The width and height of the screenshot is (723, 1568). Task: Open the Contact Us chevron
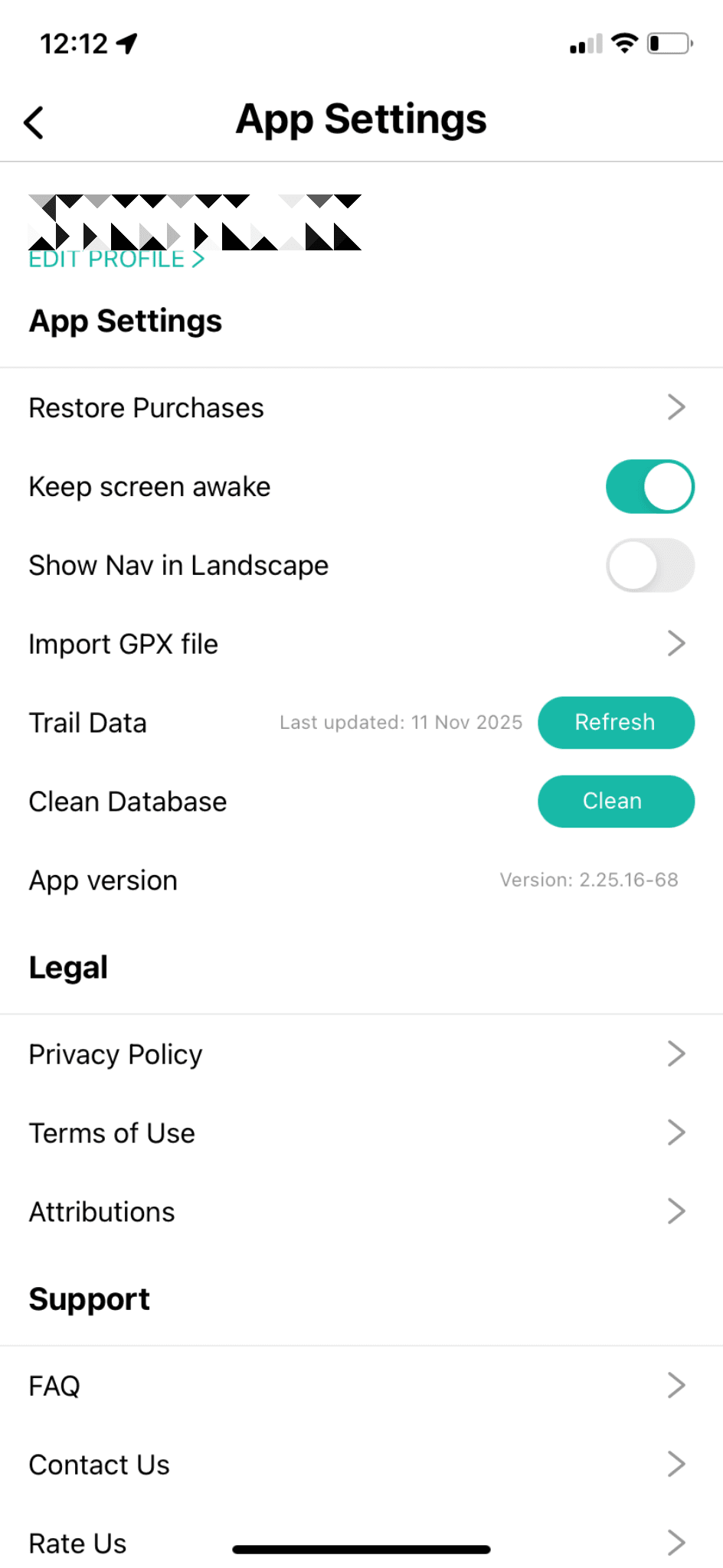[x=676, y=1463]
